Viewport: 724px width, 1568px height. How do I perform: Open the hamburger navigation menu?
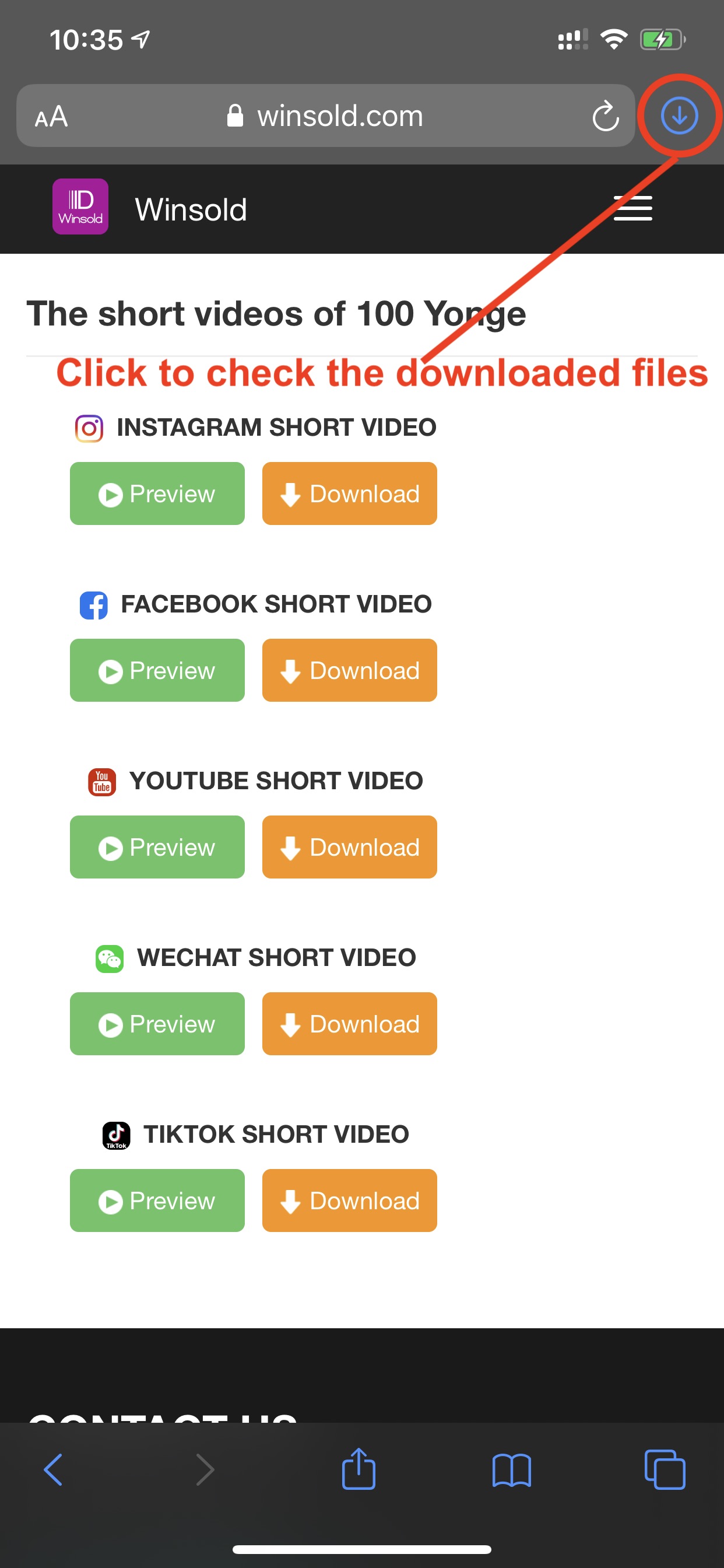point(632,209)
